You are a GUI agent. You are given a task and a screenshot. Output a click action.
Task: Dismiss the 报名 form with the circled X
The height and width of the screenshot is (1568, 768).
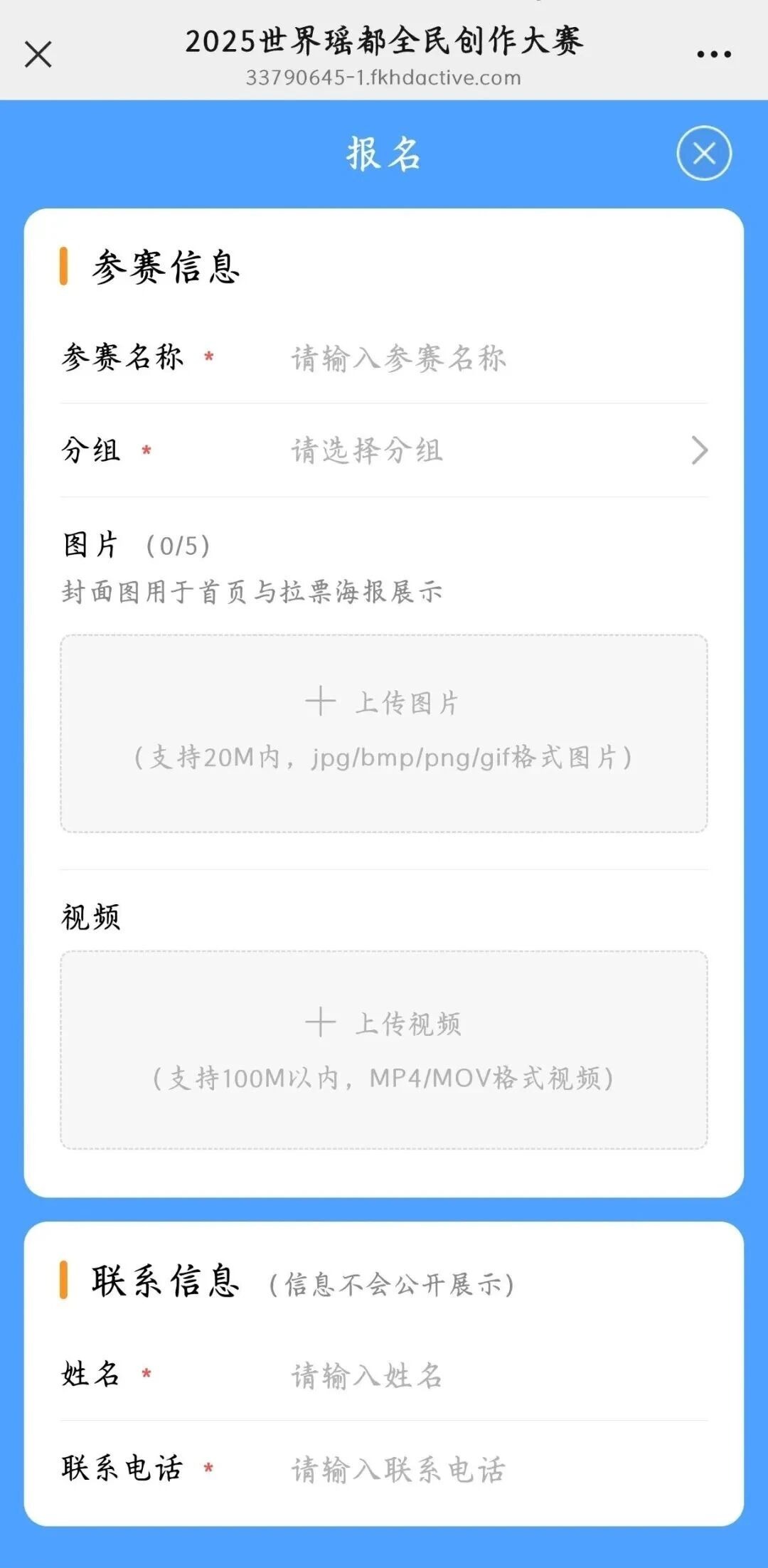click(703, 153)
